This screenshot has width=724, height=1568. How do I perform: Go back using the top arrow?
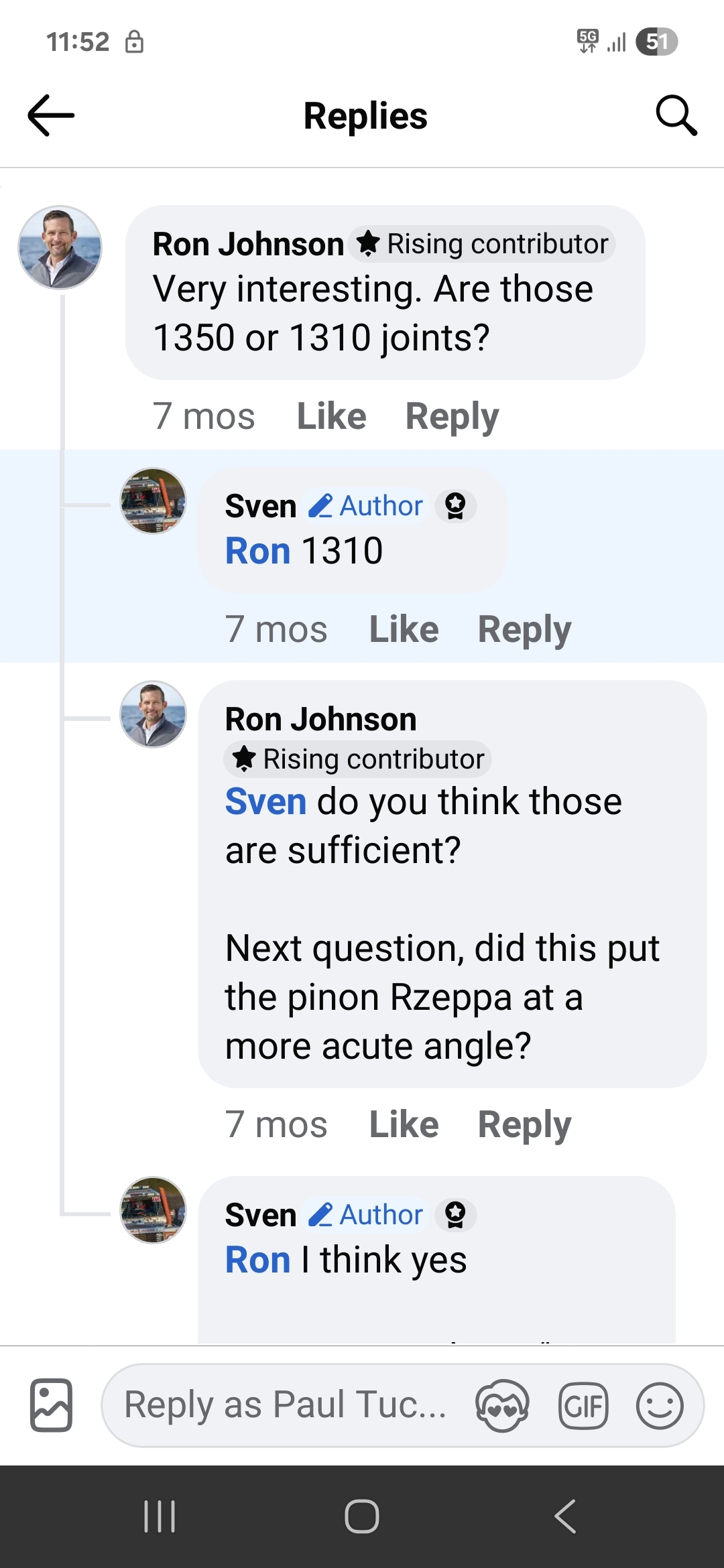pos(51,115)
